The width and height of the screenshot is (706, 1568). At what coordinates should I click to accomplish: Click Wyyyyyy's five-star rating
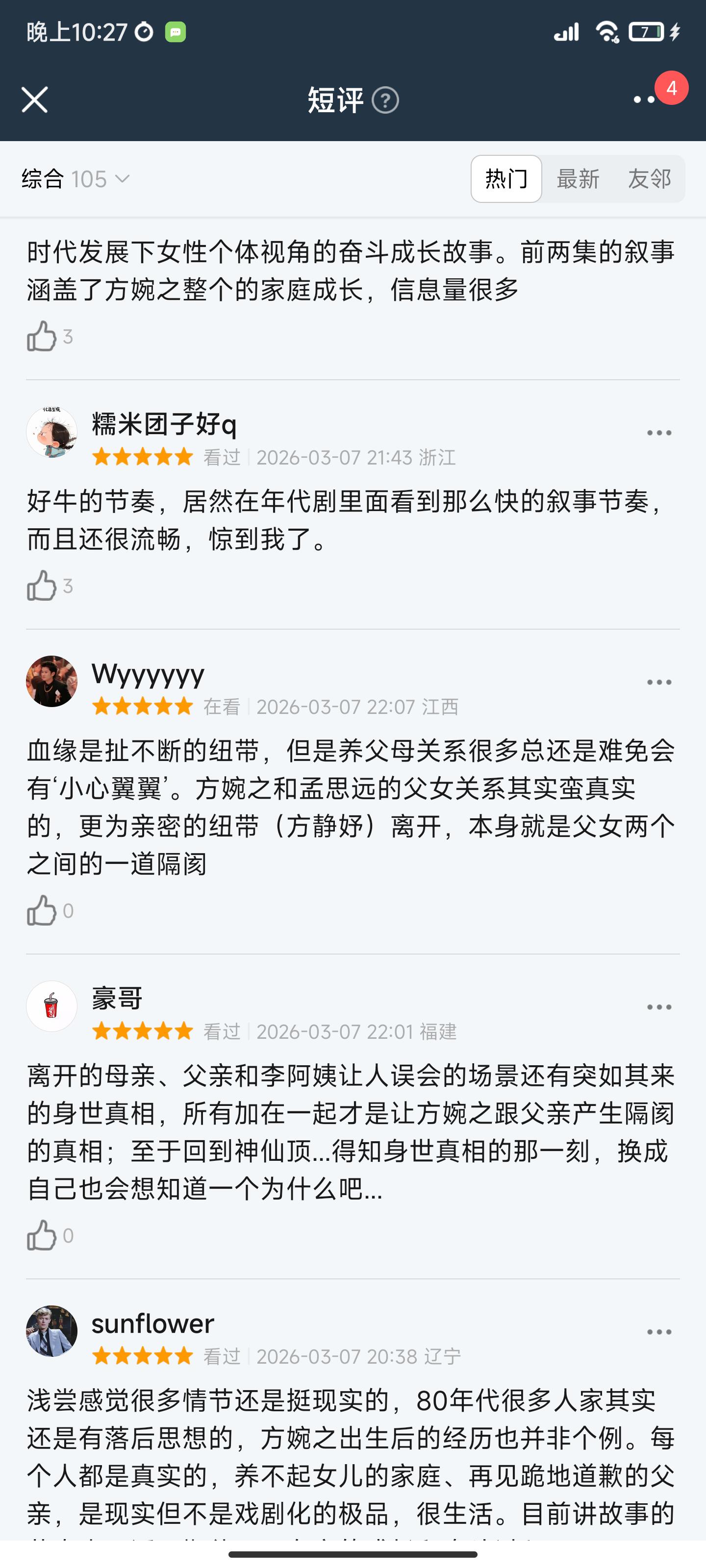[144, 707]
